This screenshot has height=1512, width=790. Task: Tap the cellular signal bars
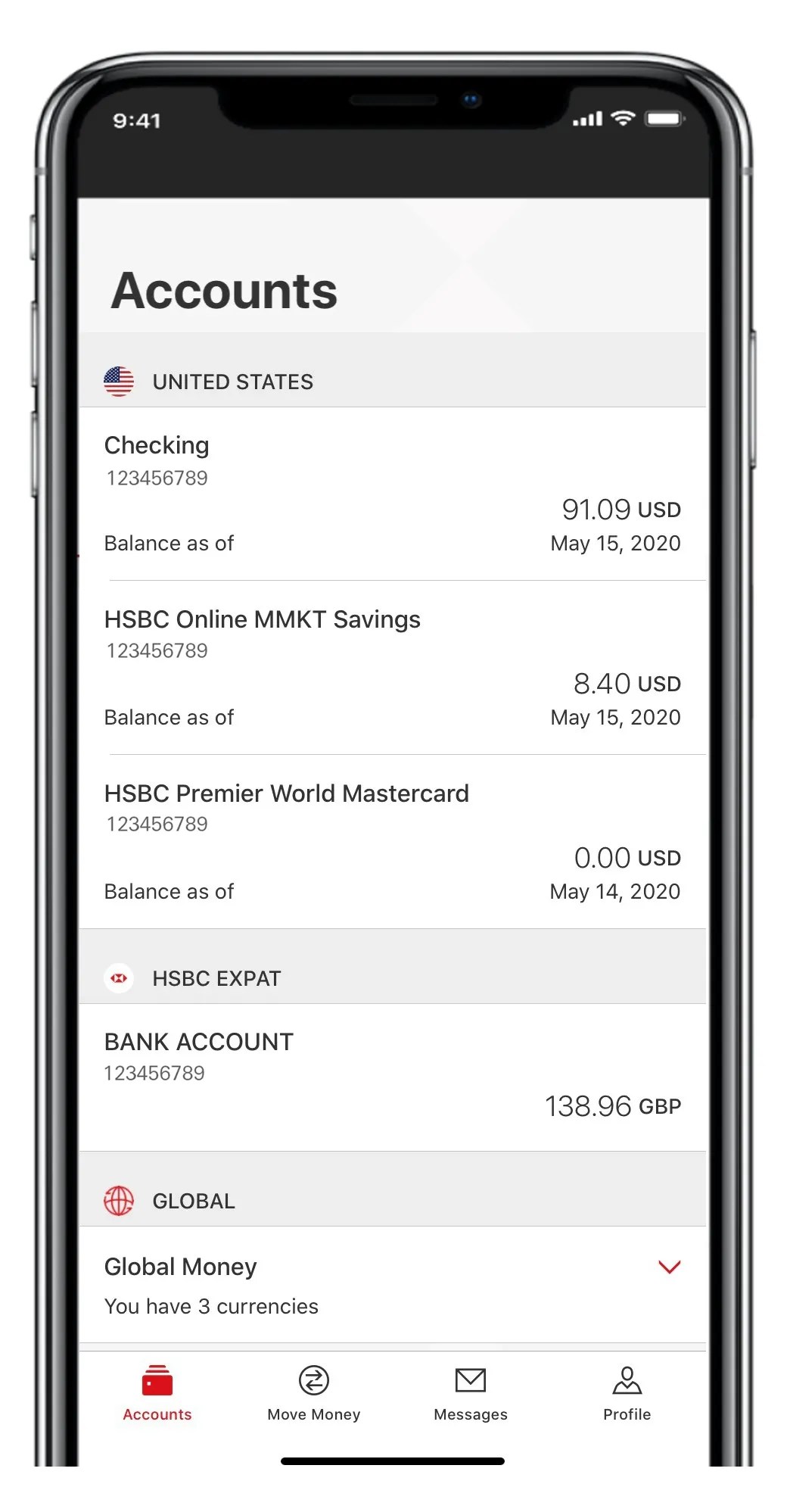pos(586,119)
